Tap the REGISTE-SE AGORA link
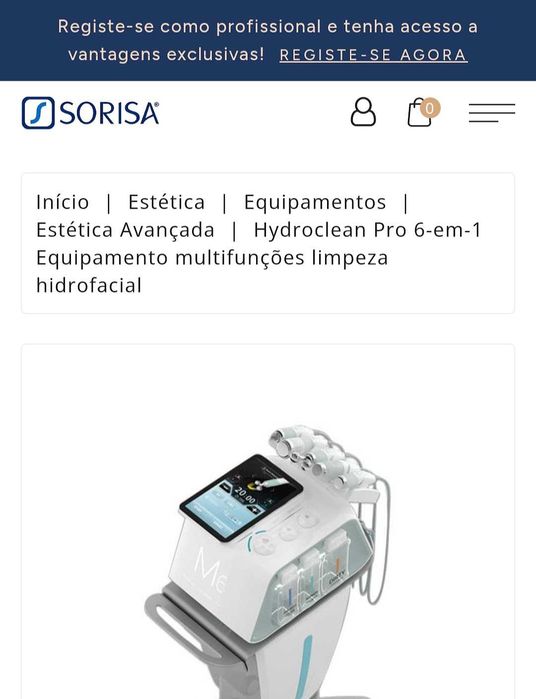Viewport: 536px width, 699px height. tap(373, 55)
